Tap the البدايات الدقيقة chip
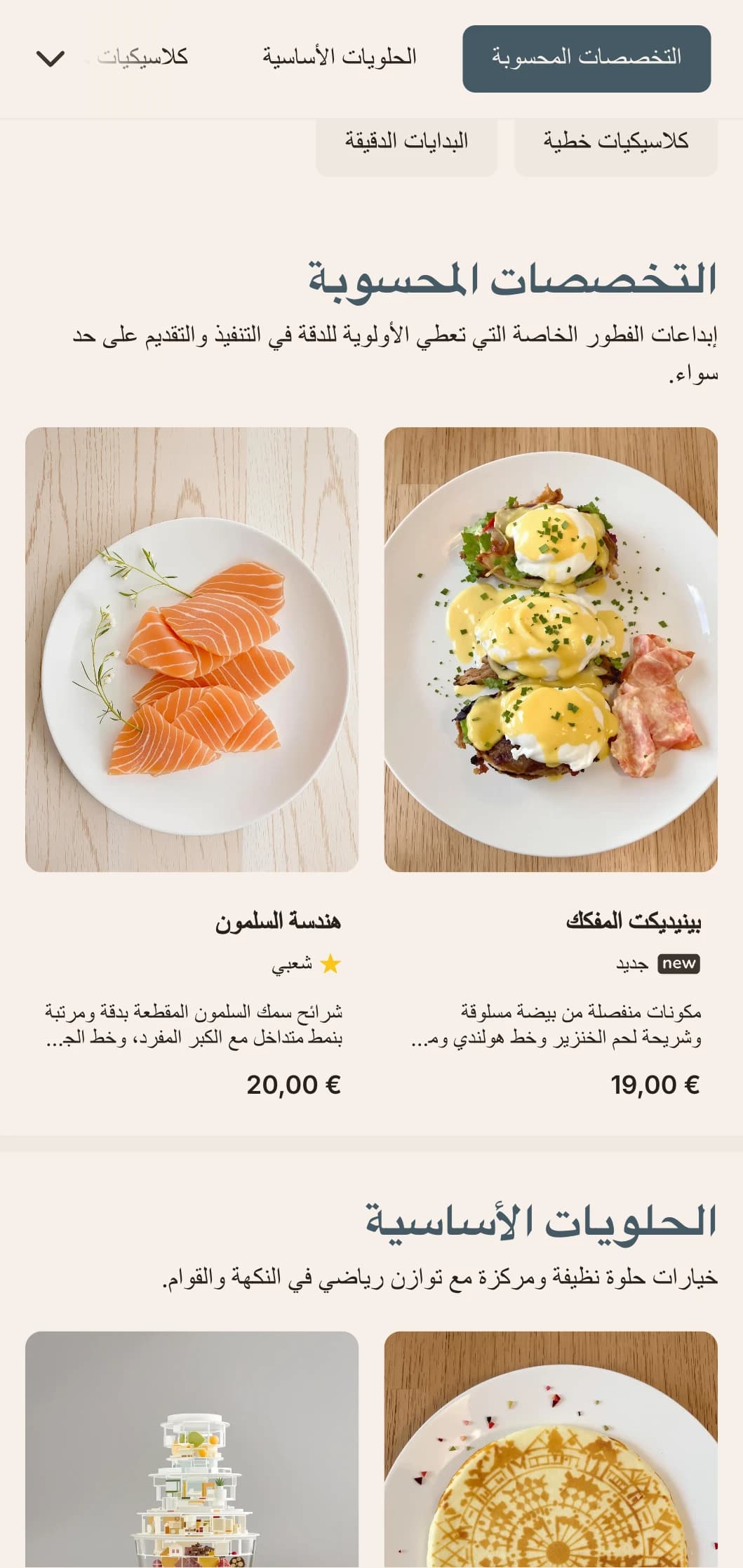Screen dimensions: 743x1568 (x=406, y=142)
